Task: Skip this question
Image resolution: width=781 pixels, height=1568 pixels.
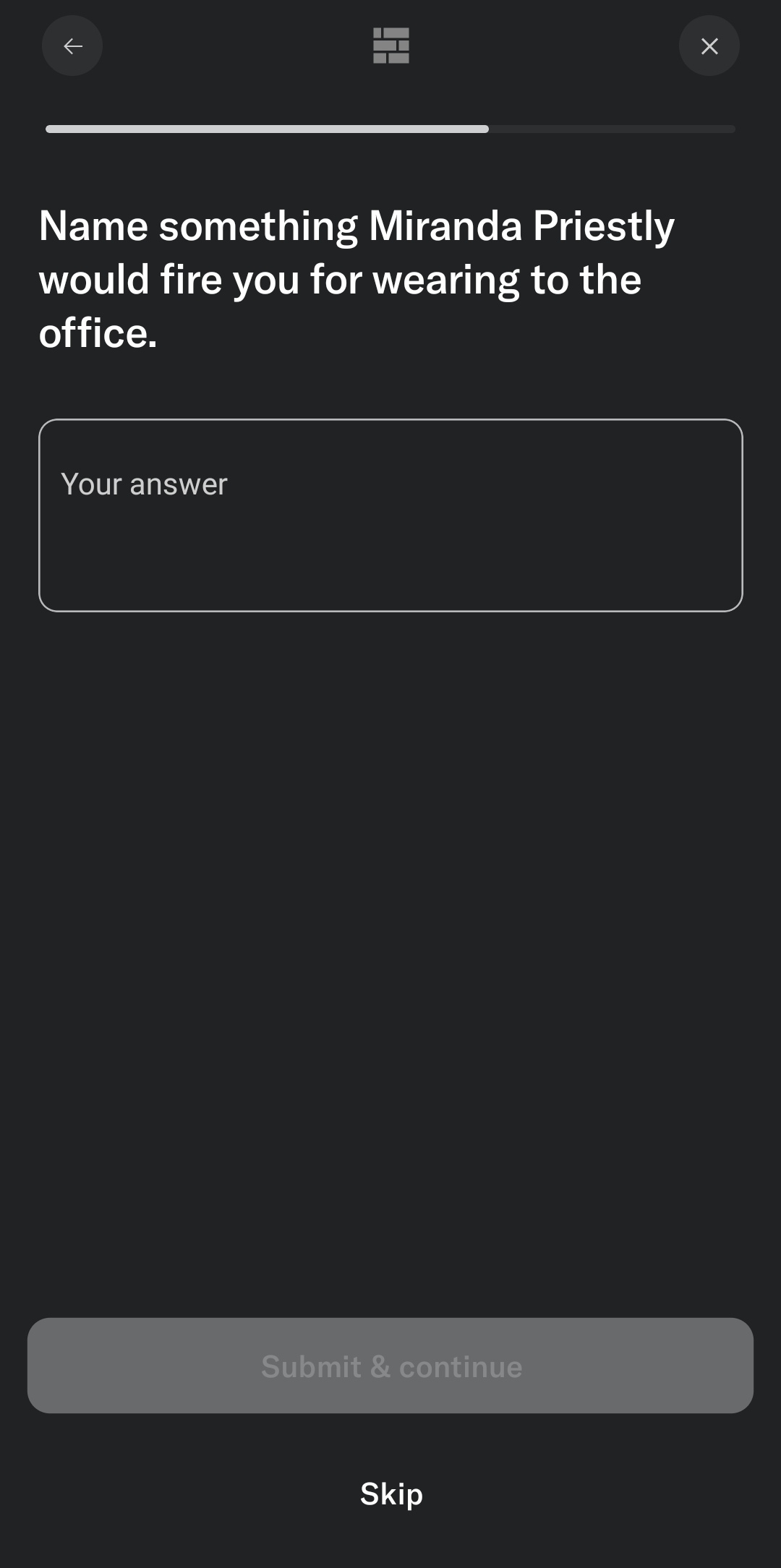Action: 391,1494
